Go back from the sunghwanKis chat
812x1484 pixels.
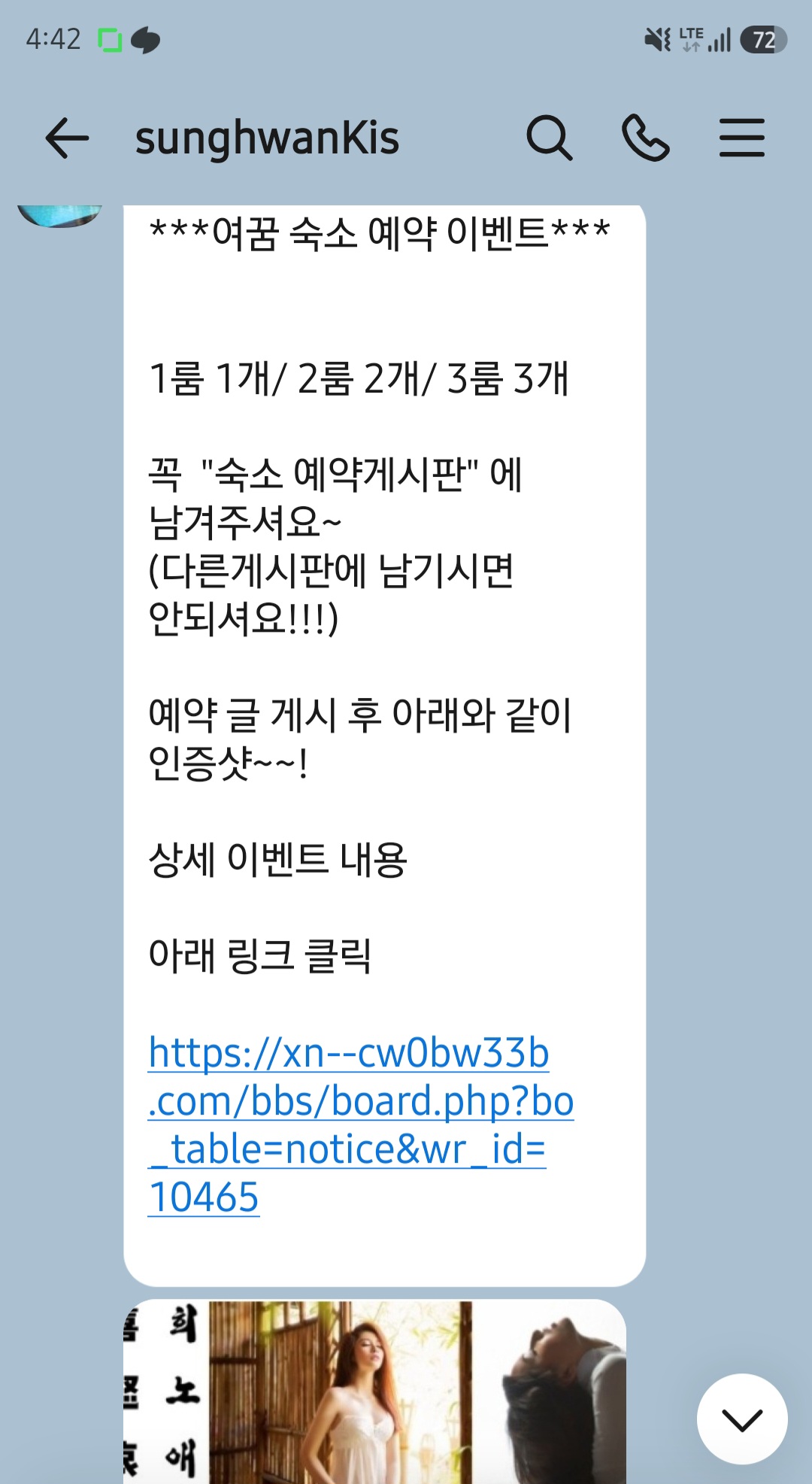pos(67,138)
